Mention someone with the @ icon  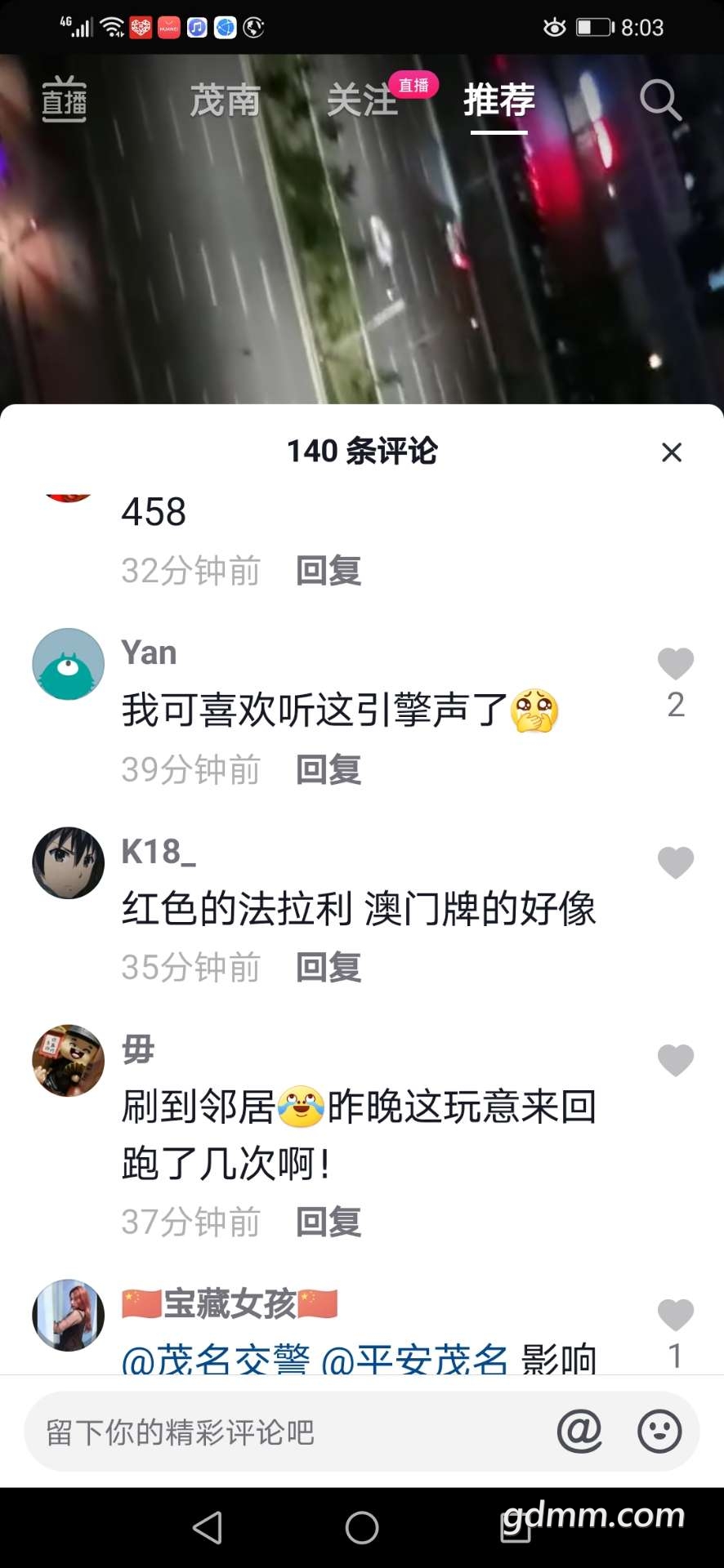click(x=579, y=1432)
